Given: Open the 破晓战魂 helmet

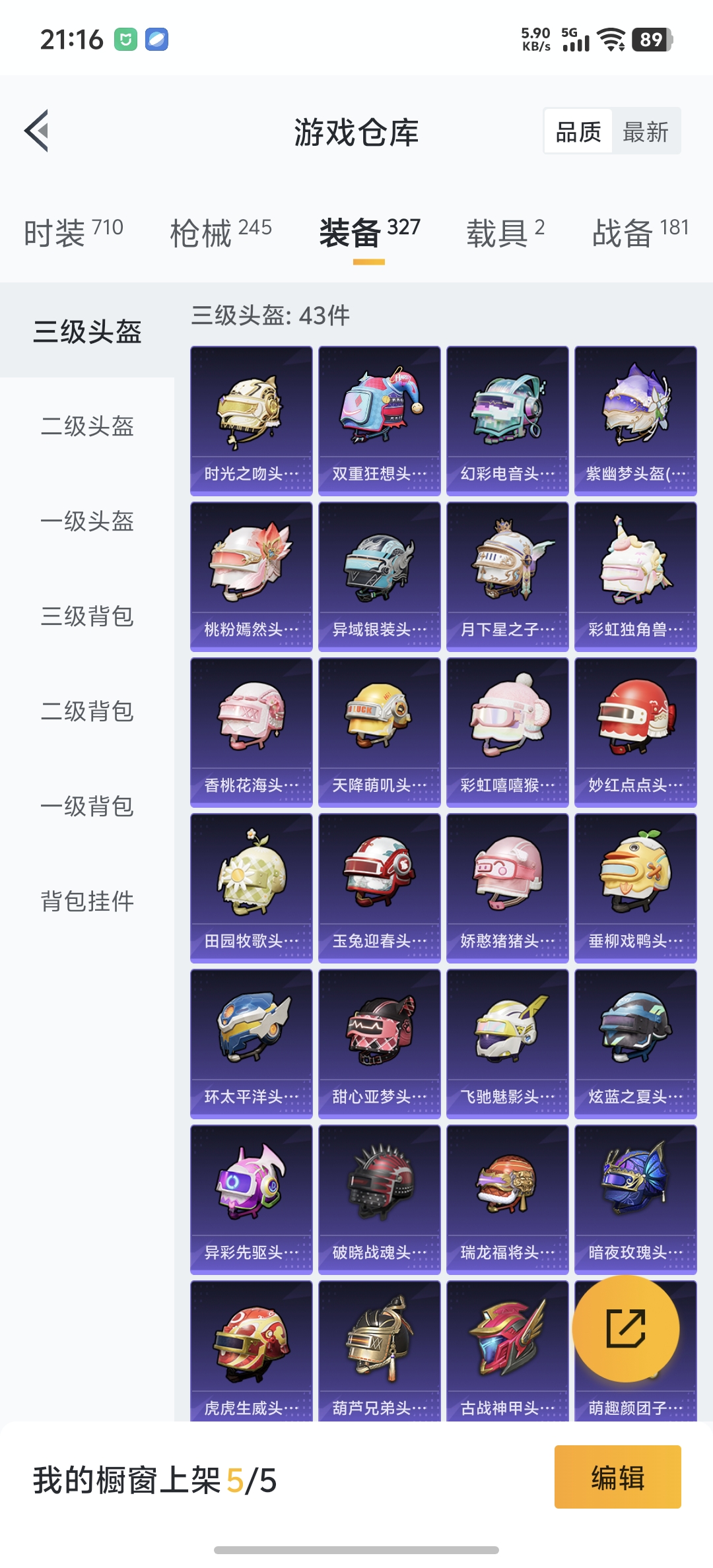Looking at the screenshot, I should (x=380, y=1200).
